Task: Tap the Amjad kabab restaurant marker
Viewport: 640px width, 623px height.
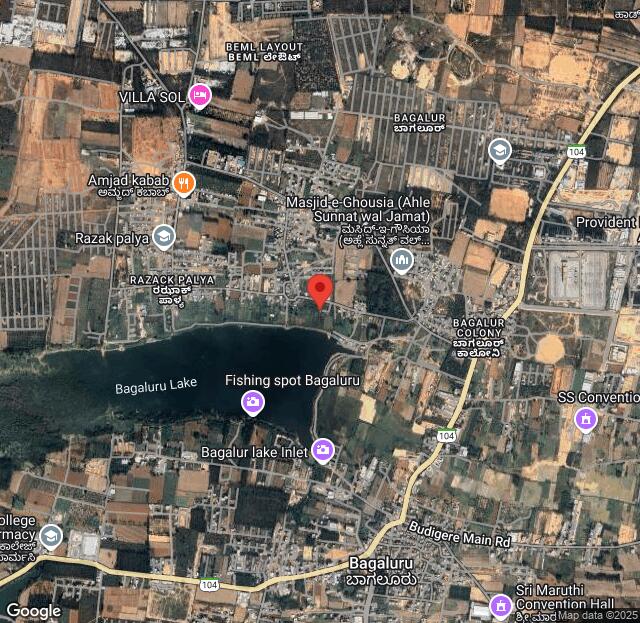Action: (x=183, y=183)
